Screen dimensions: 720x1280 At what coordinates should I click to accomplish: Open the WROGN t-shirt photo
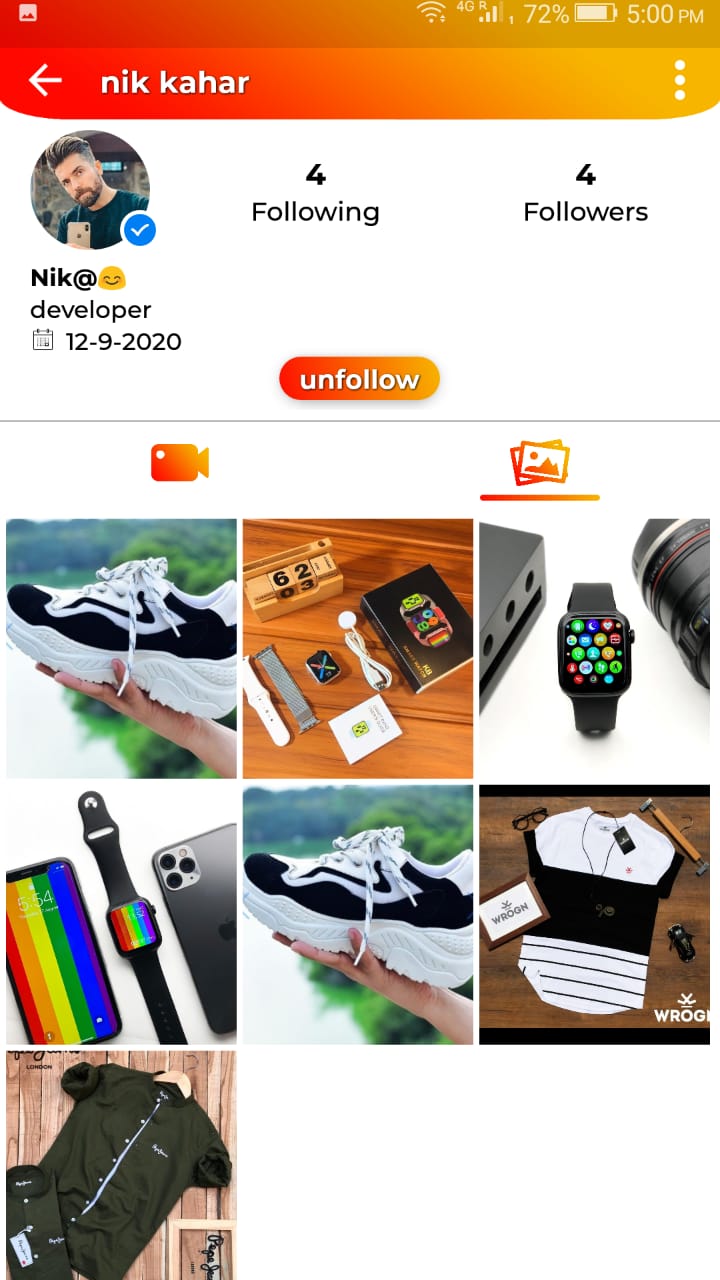[594, 914]
